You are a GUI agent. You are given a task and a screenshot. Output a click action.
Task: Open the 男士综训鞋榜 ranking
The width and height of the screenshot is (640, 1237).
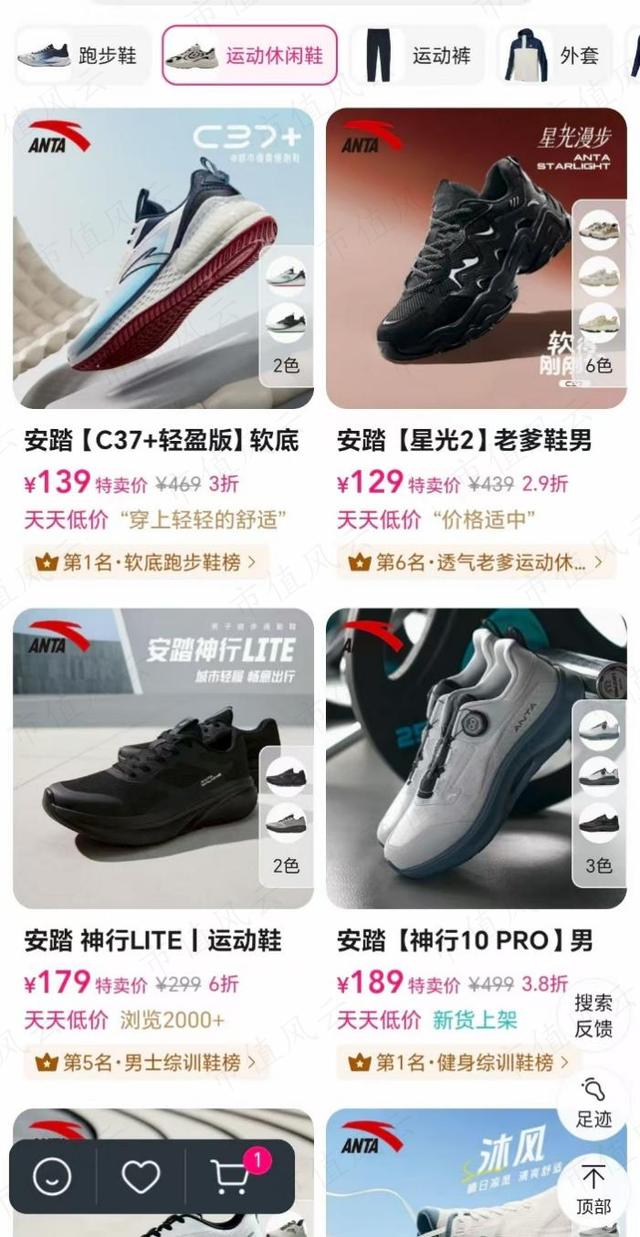(148, 1062)
